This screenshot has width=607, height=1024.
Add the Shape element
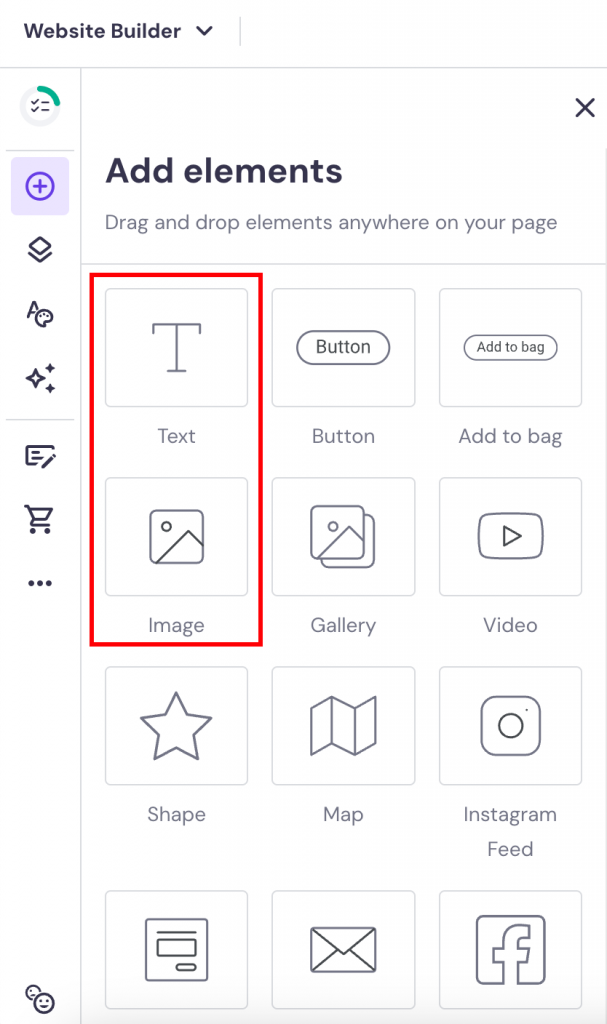click(176, 726)
